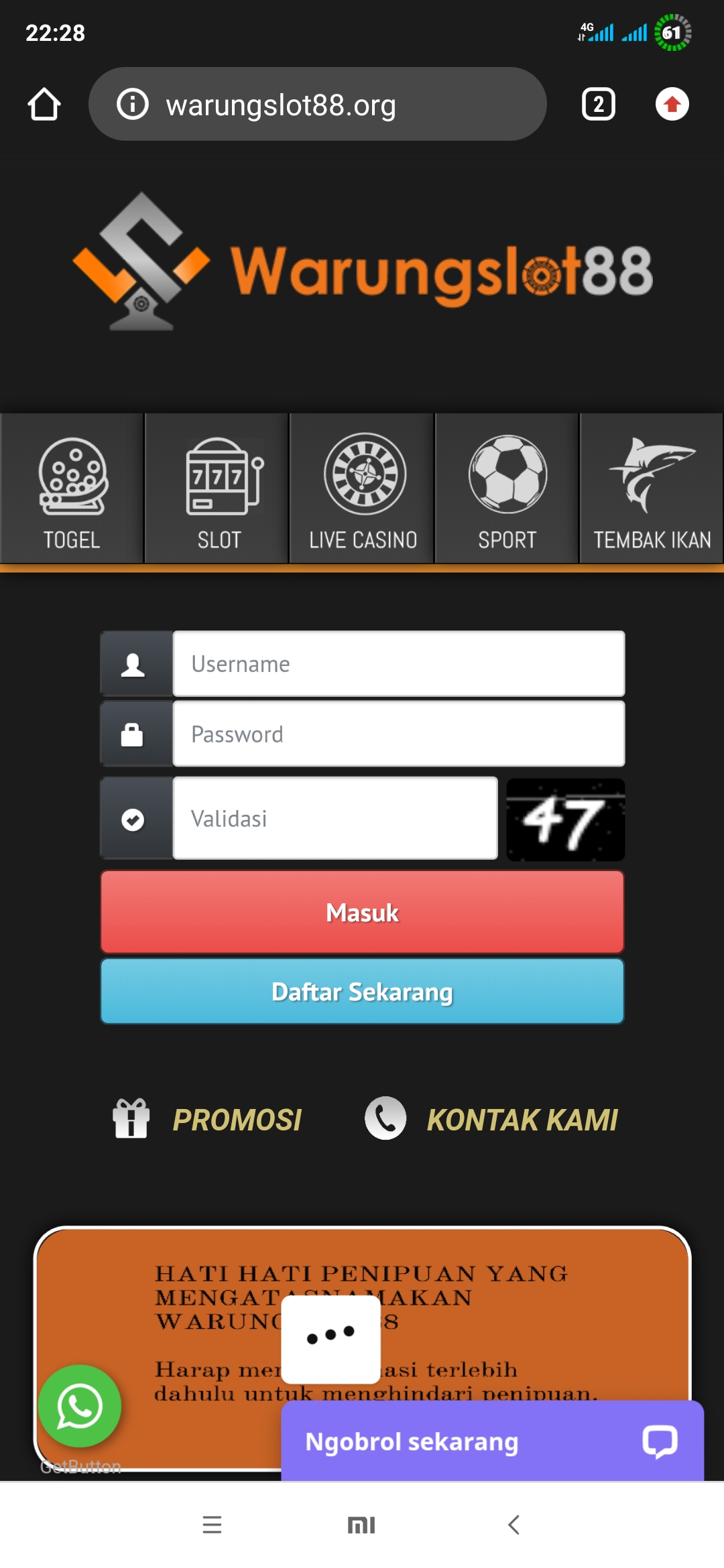Go to the browser home page

tap(44, 105)
